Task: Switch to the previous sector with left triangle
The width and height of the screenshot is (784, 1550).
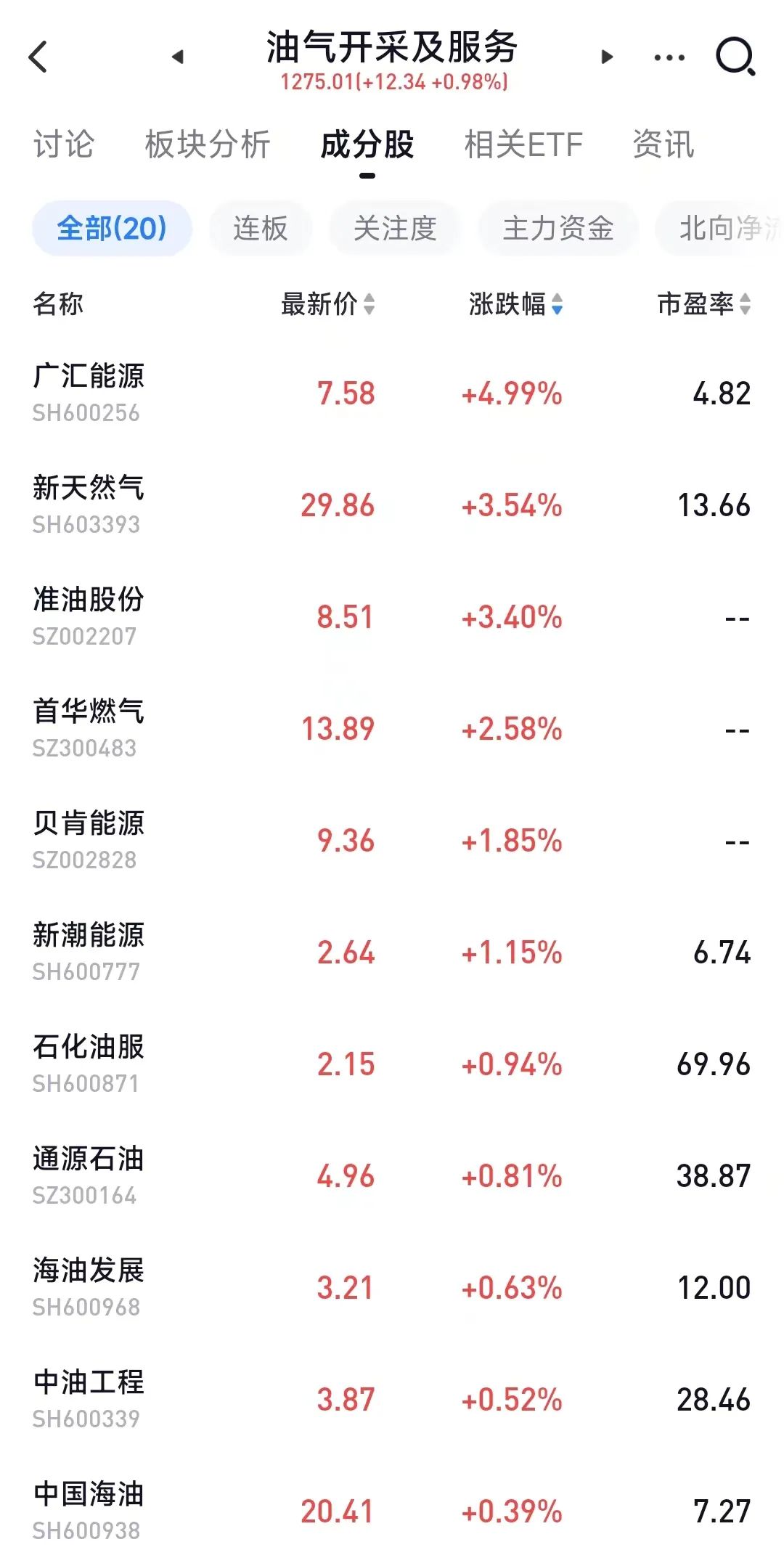Action: click(x=178, y=57)
